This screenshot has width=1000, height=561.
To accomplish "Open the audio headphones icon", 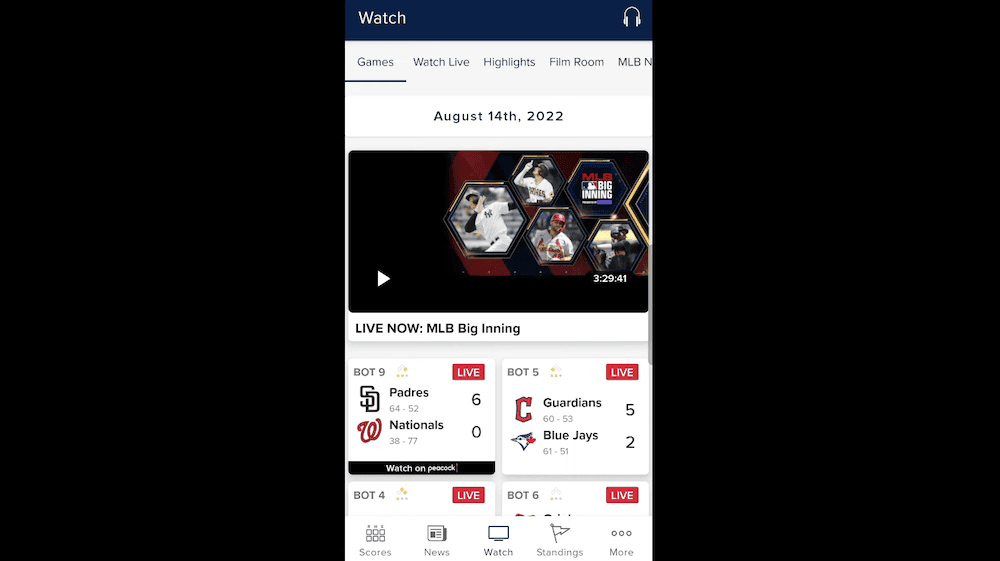I will [x=631, y=18].
